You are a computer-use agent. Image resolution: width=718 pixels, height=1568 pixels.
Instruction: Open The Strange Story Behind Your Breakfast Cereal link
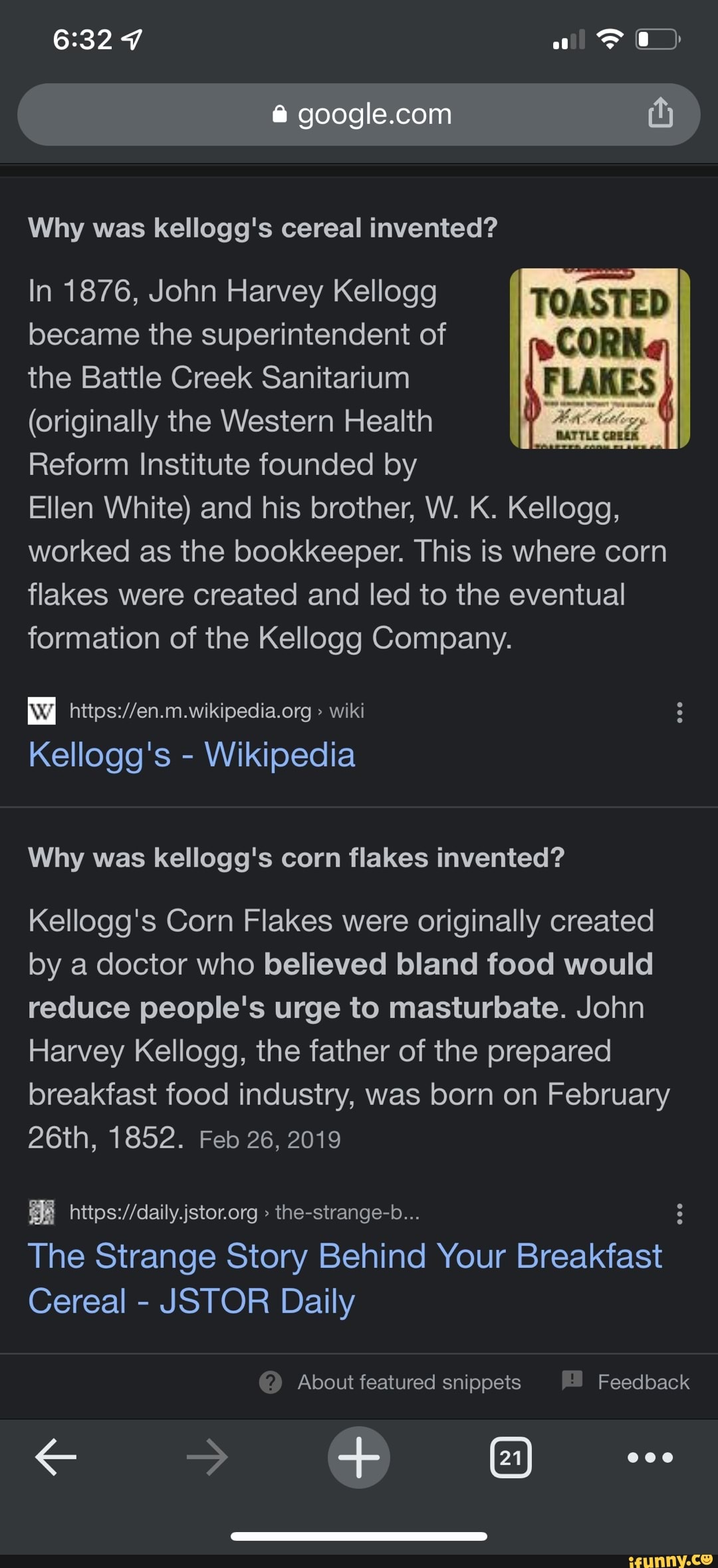tap(346, 1277)
